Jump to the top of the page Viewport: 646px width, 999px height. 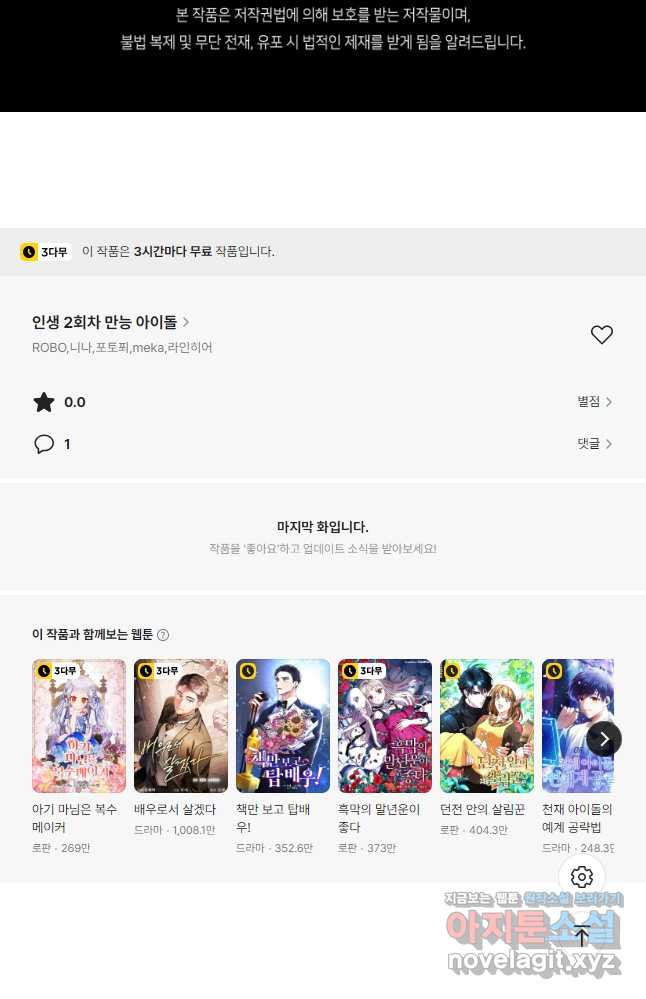point(582,935)
